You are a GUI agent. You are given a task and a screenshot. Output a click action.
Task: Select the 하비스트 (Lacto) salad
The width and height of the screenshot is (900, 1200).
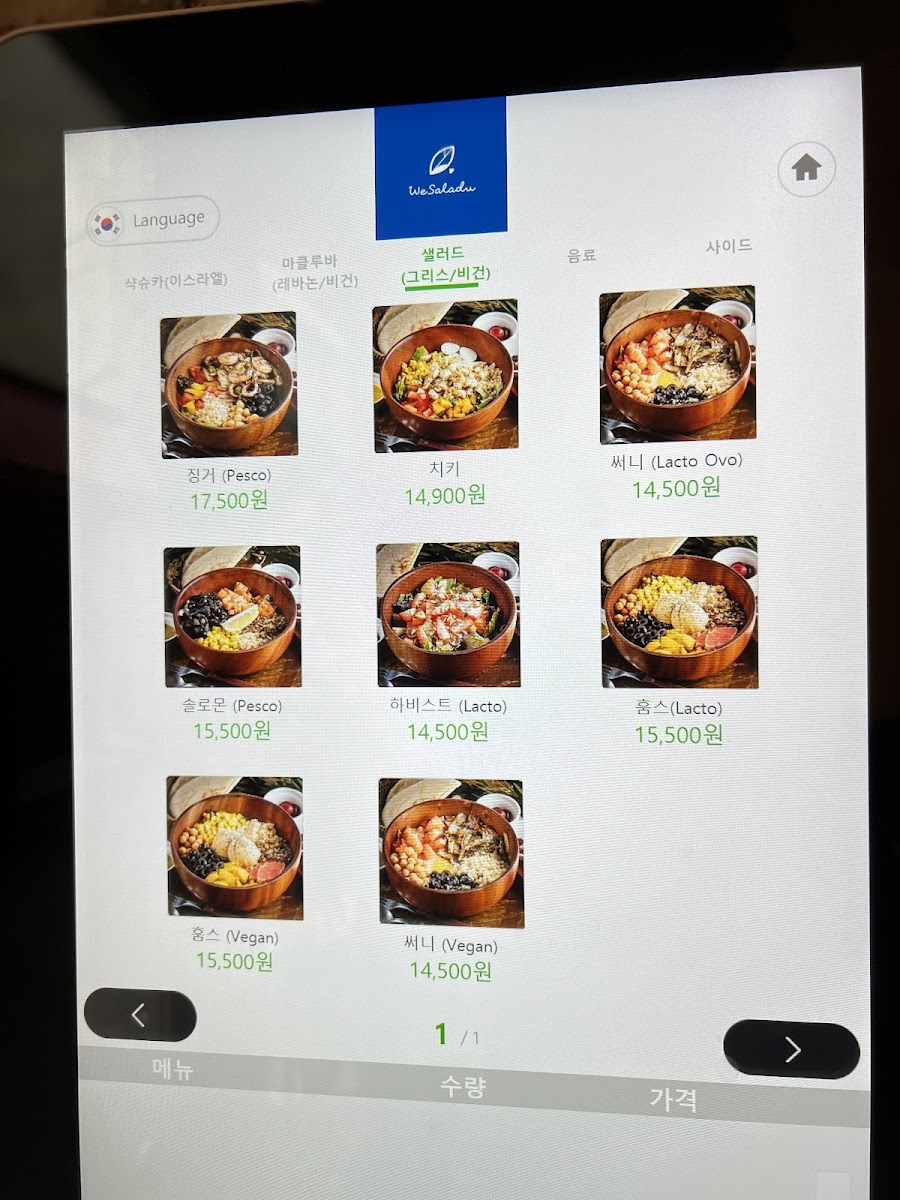448,643
